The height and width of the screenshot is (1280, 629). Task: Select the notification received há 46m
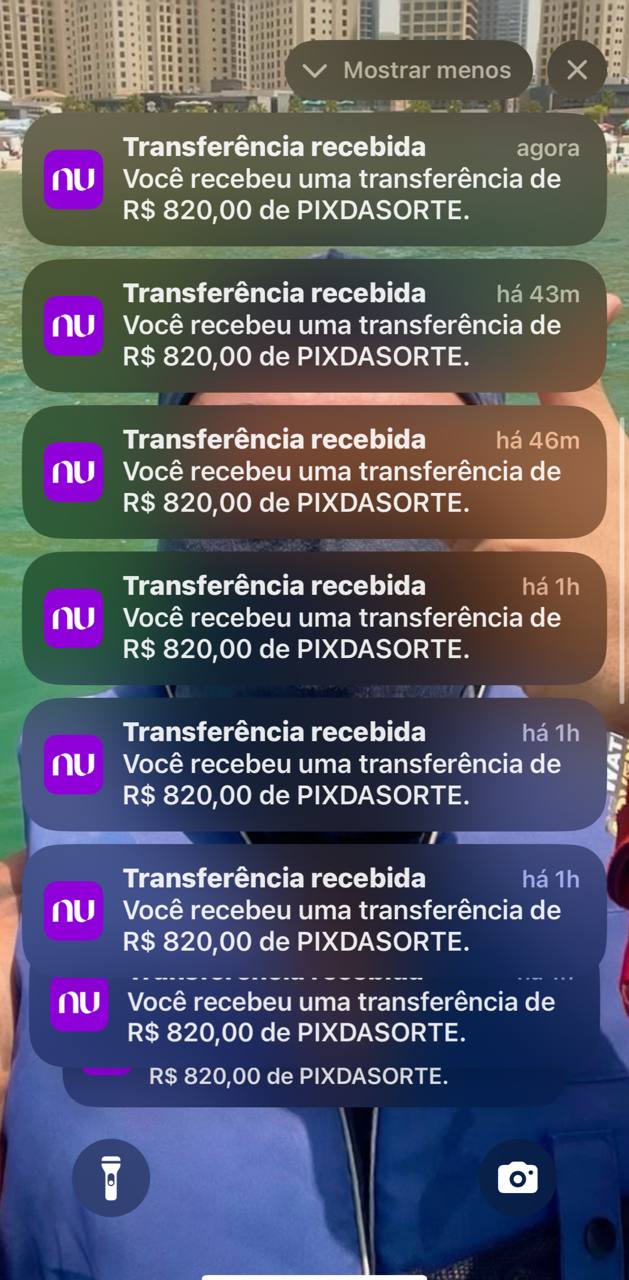point(314,471)
